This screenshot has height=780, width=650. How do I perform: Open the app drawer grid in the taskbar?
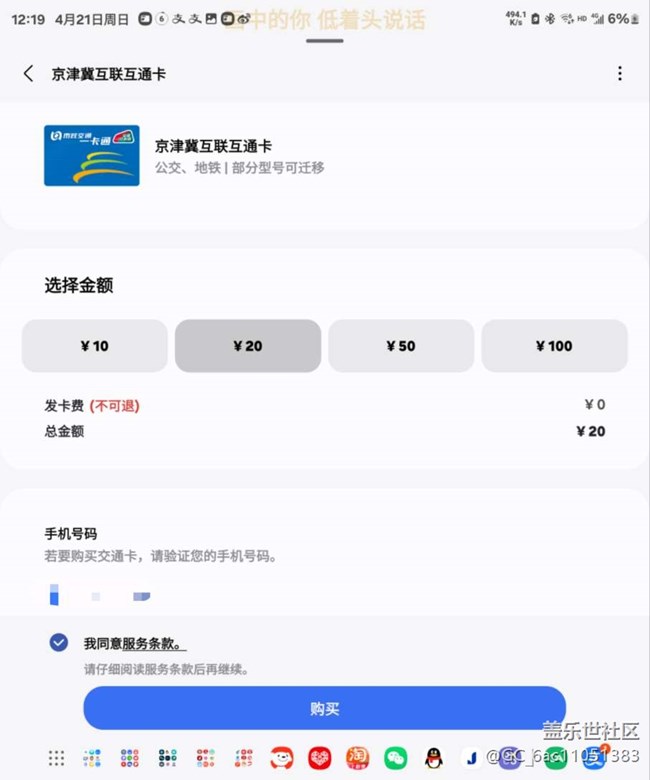(x=56, y=758)
